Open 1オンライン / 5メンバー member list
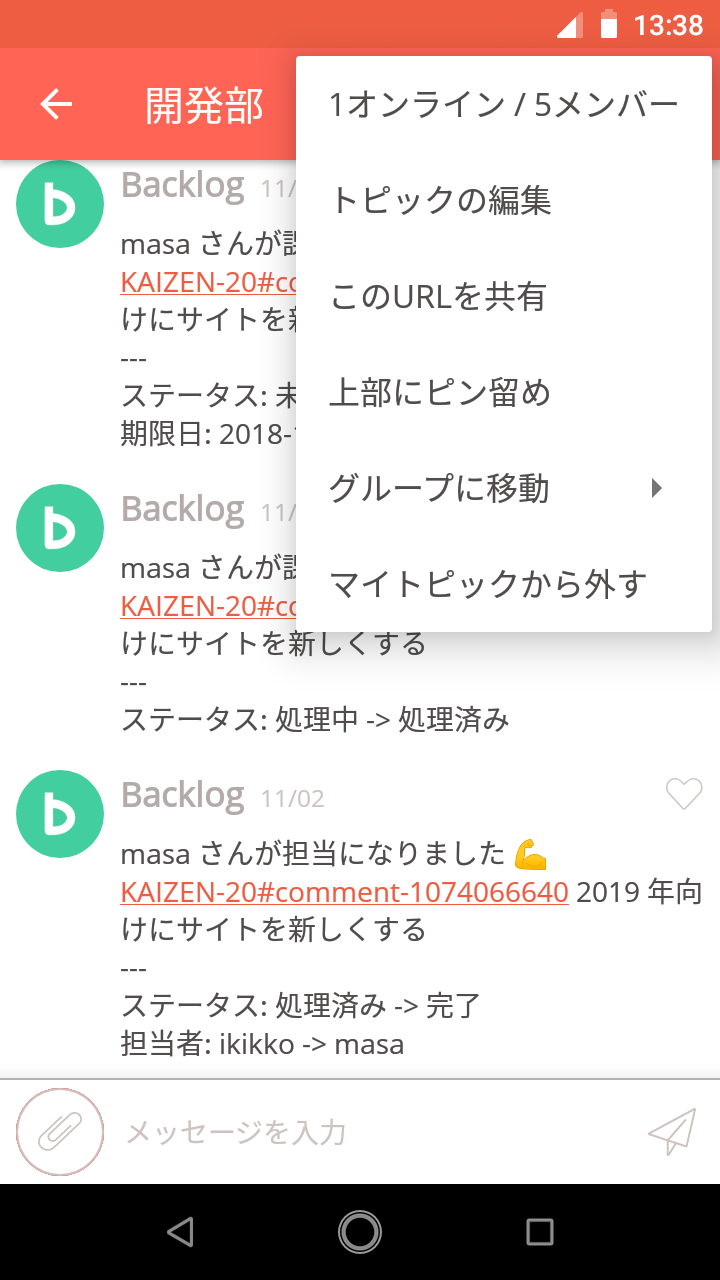Screen dimensions: 720x1280 pos(503,105)
